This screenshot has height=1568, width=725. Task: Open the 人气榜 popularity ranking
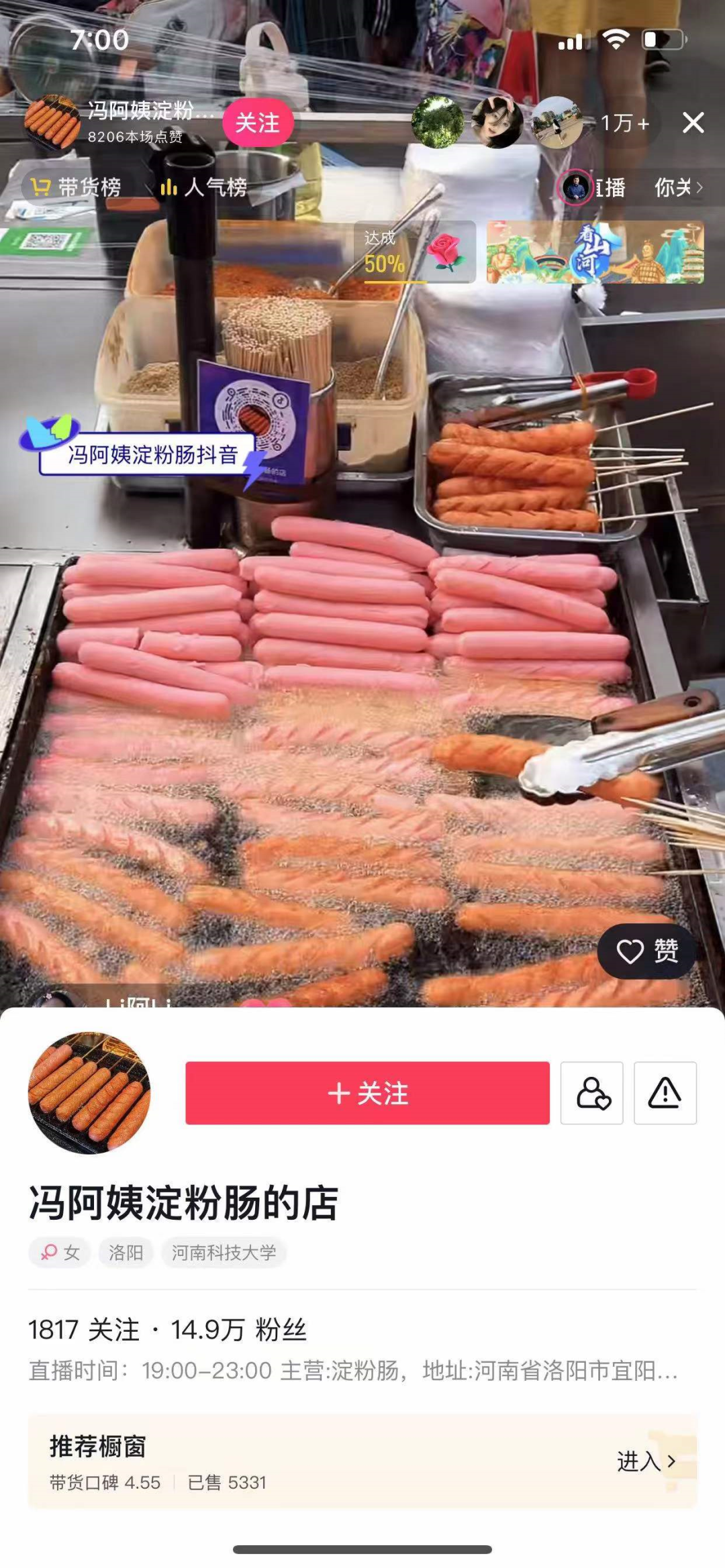[203, 187]
